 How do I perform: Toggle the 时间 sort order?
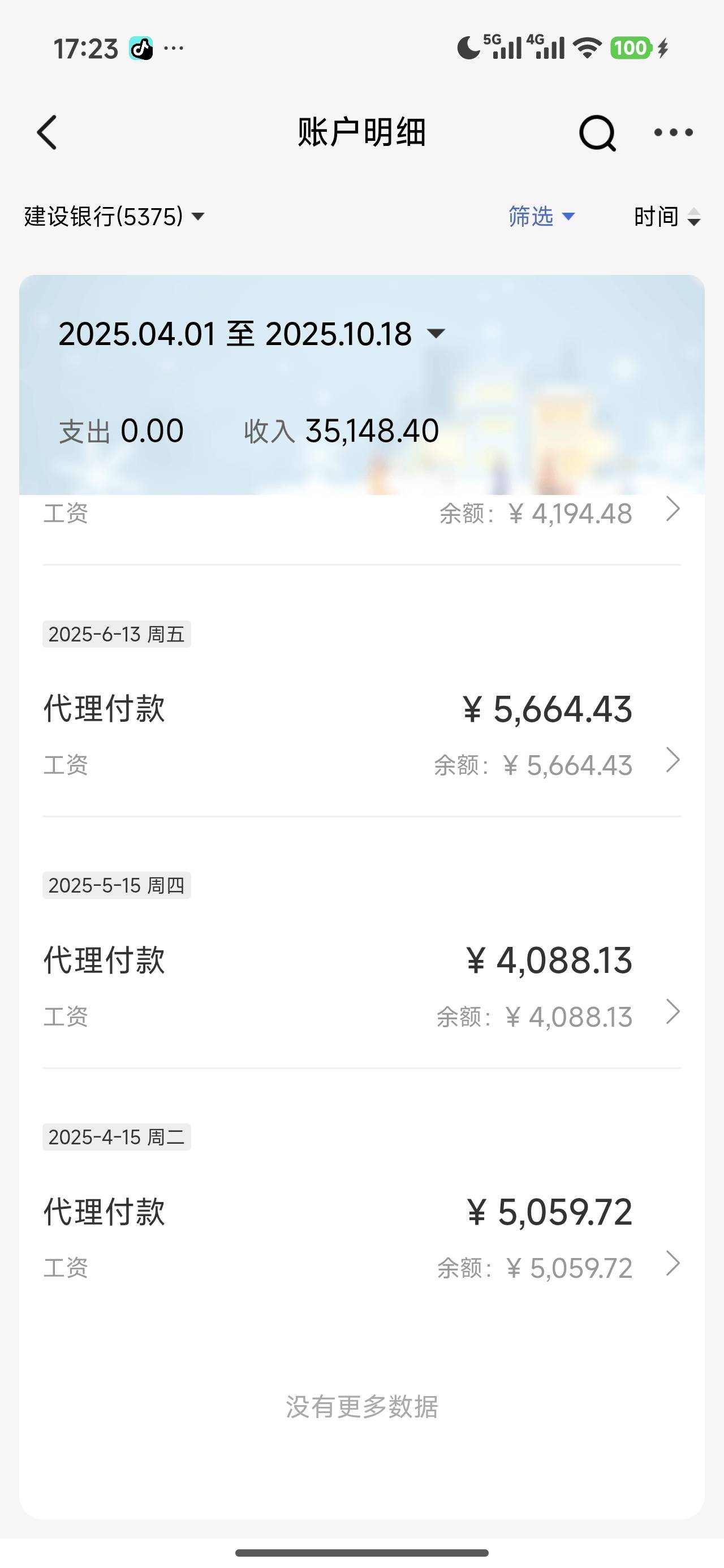click(x=667, y=217)
